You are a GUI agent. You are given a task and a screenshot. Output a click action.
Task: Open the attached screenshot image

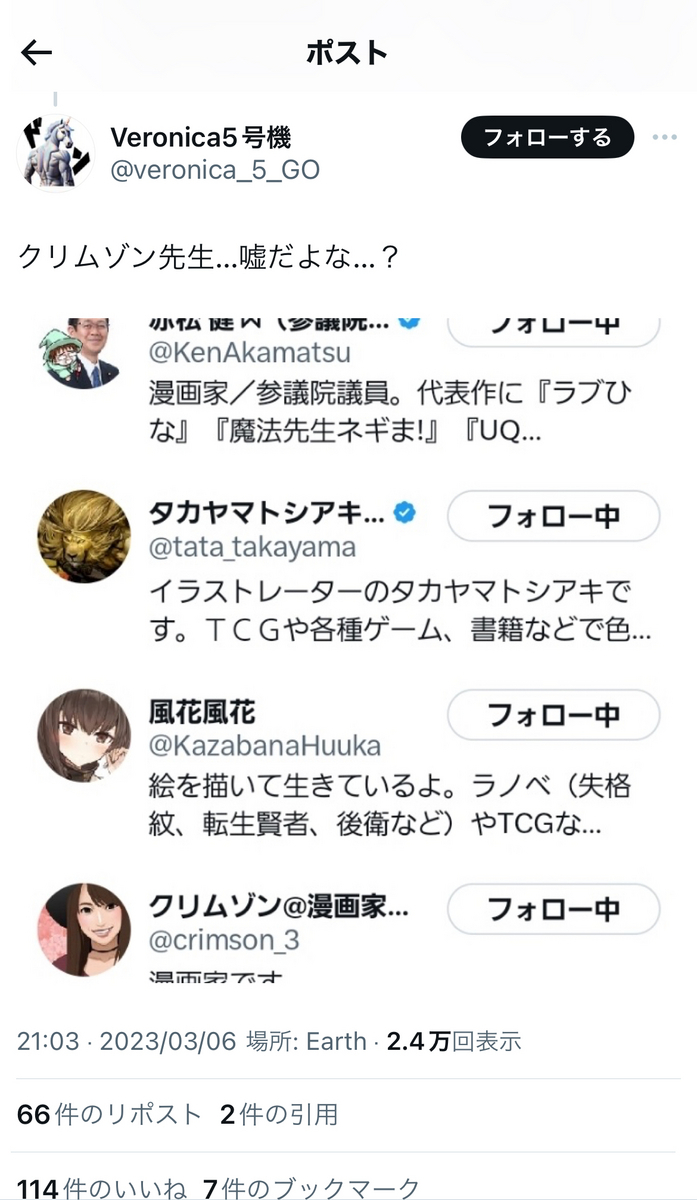pyautogui.click(x=348, y=648)
